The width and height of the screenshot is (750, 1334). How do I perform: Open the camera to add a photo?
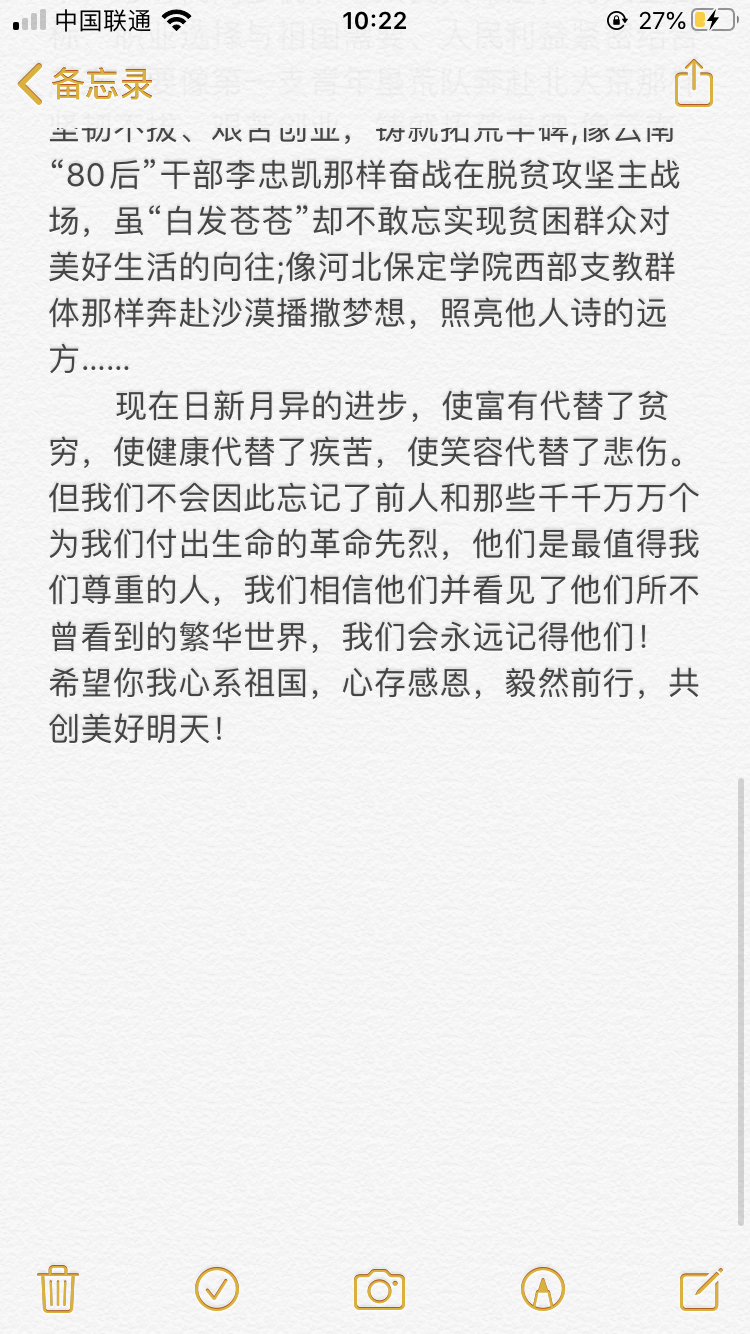coord(379,1288)
